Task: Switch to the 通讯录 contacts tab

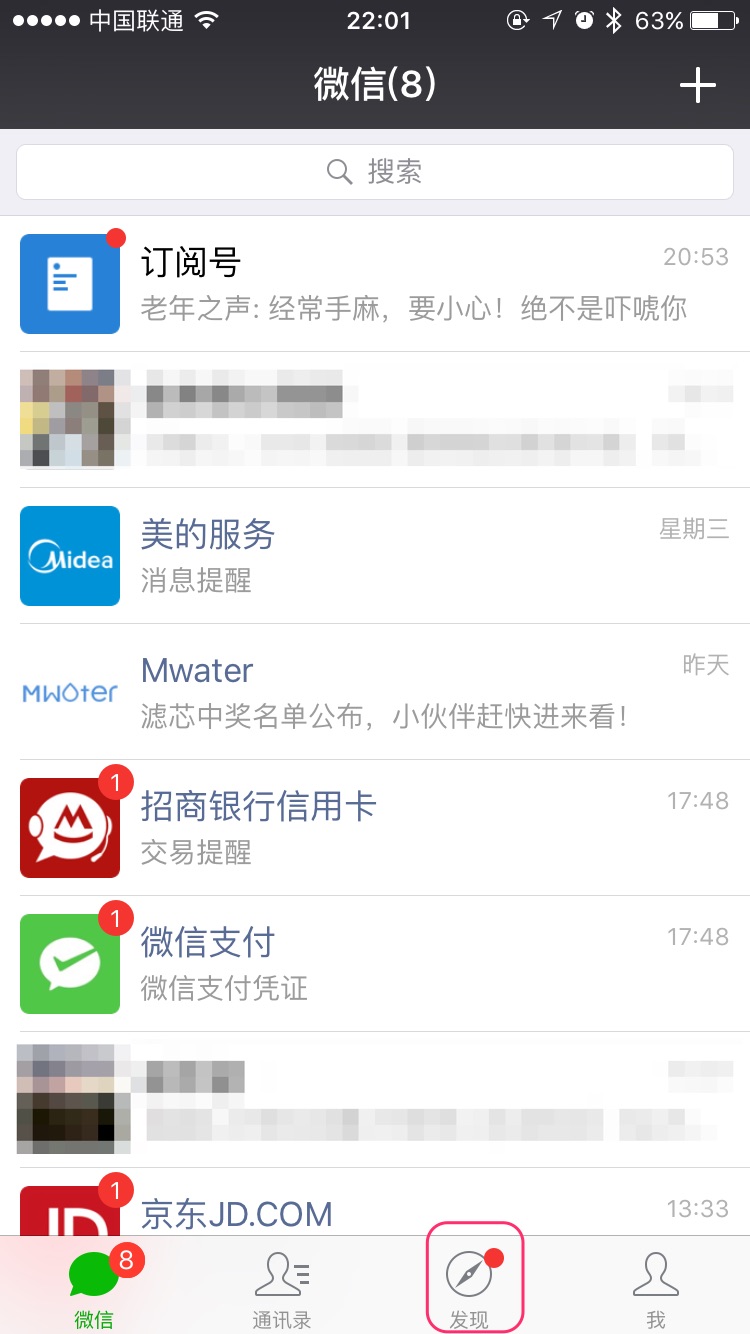Action: (x=281, y=1288)
